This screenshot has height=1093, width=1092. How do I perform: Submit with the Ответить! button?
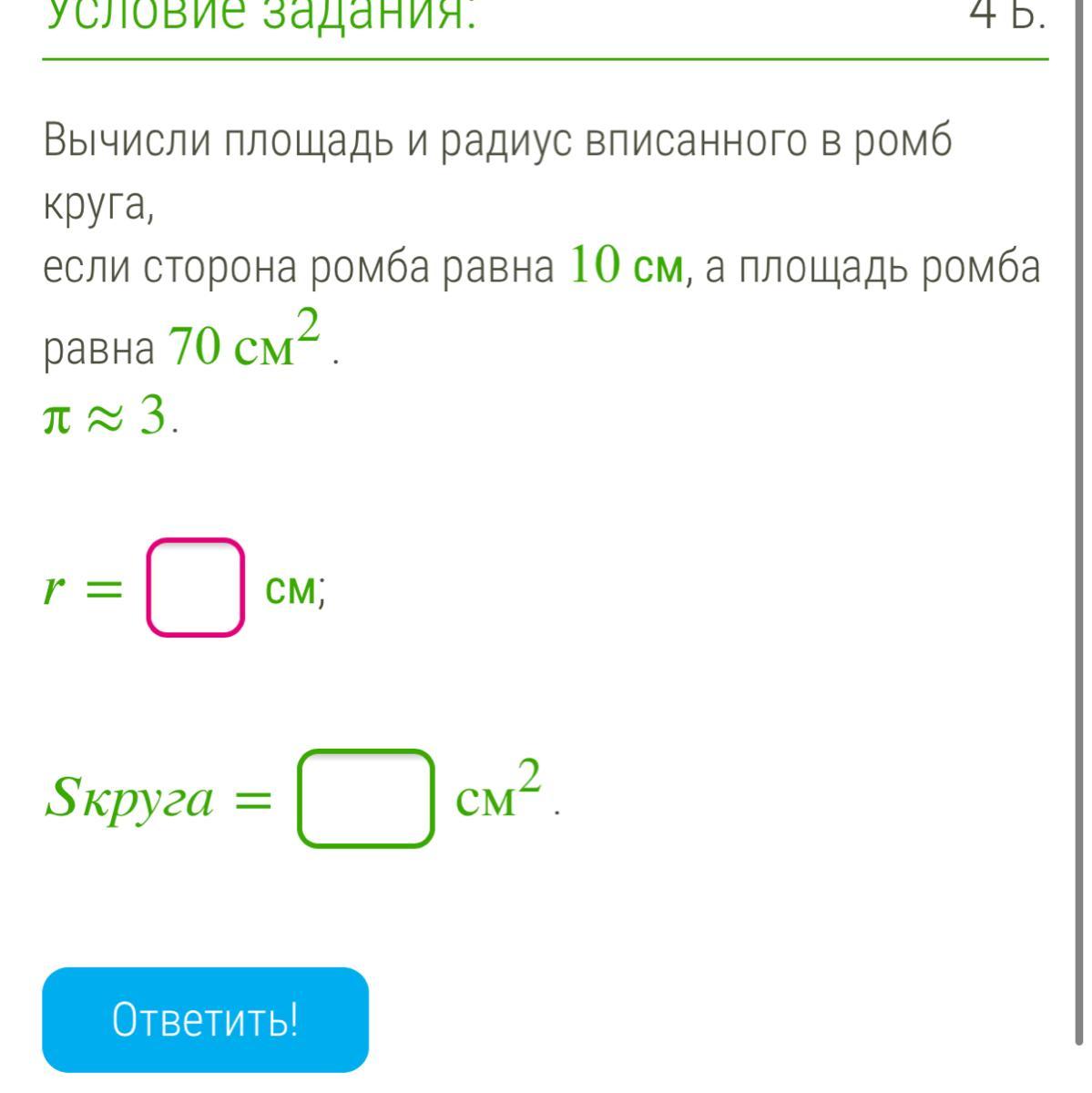(x=205, y=1019)
